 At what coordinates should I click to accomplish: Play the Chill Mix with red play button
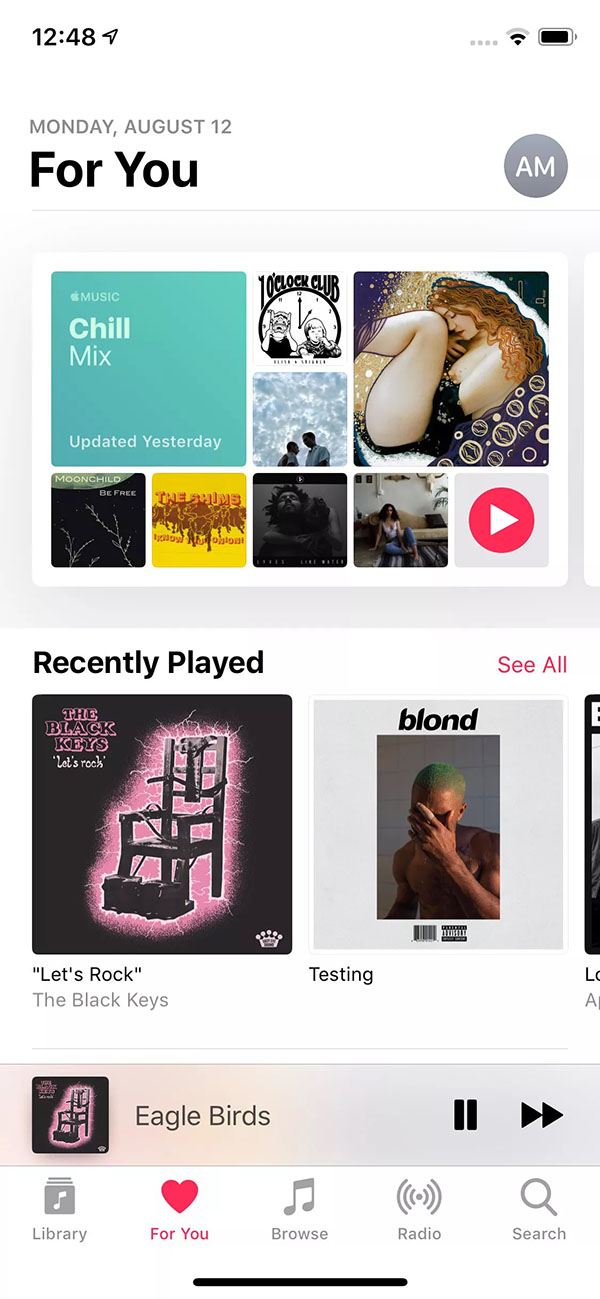[502, 520]
